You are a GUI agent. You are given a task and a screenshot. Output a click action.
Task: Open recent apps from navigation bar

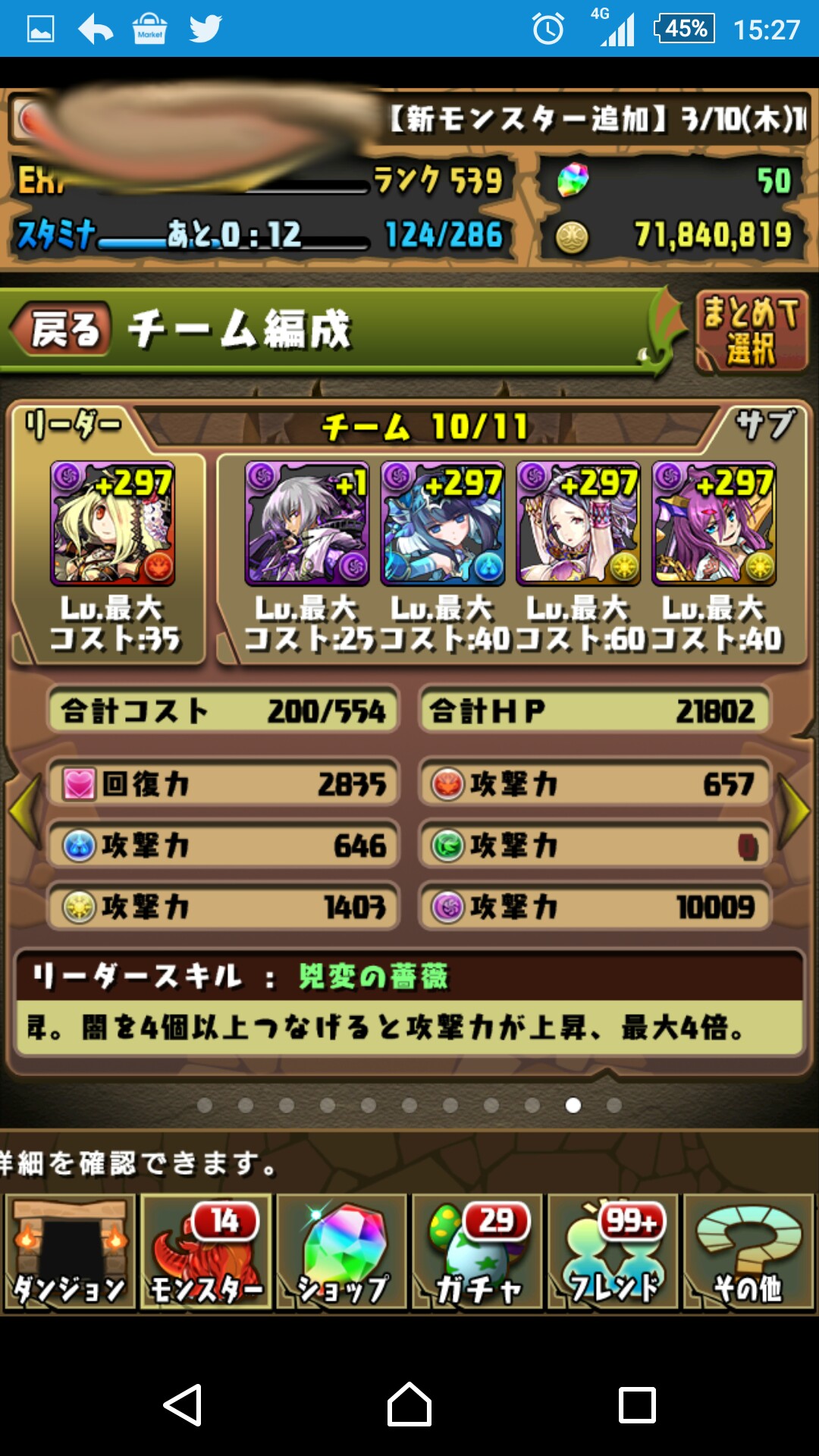(637, 1405)
